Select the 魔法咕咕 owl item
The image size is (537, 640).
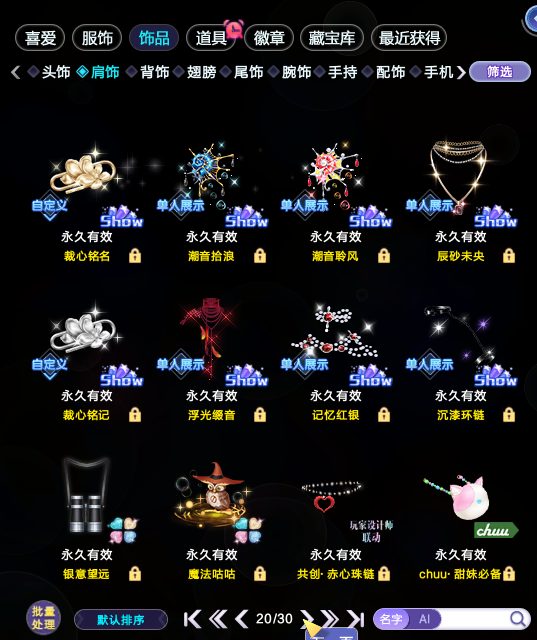click(212, 520)
